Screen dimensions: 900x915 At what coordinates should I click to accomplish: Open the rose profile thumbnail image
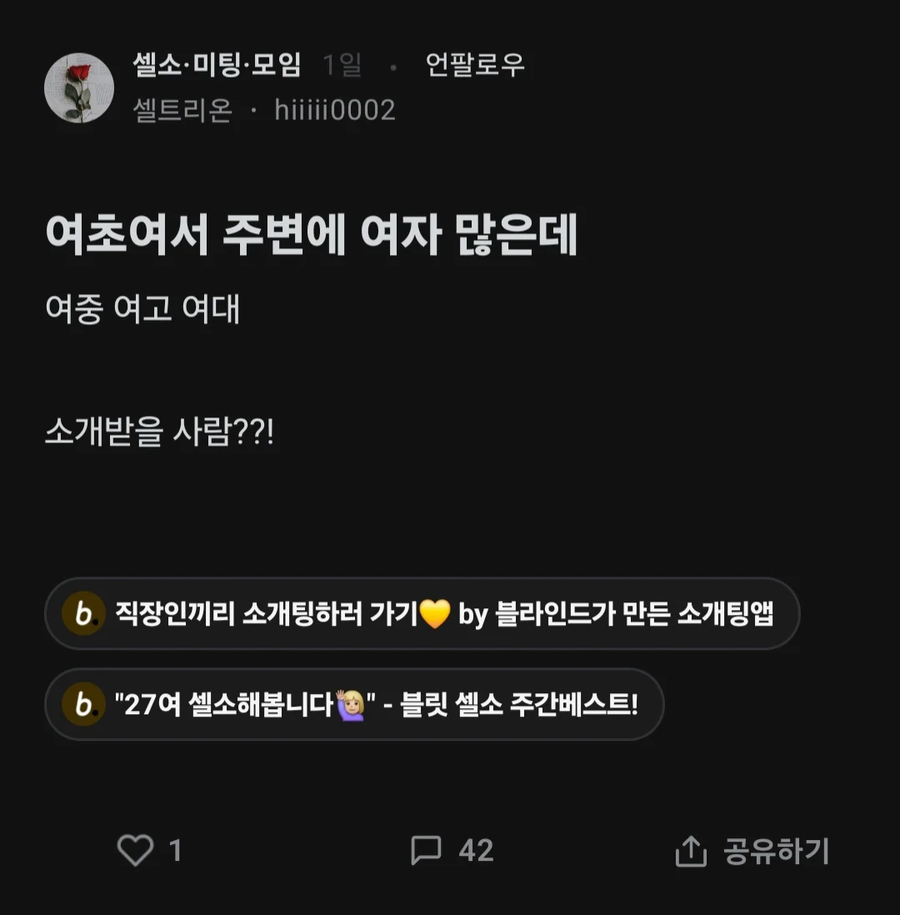click(80, 85)
